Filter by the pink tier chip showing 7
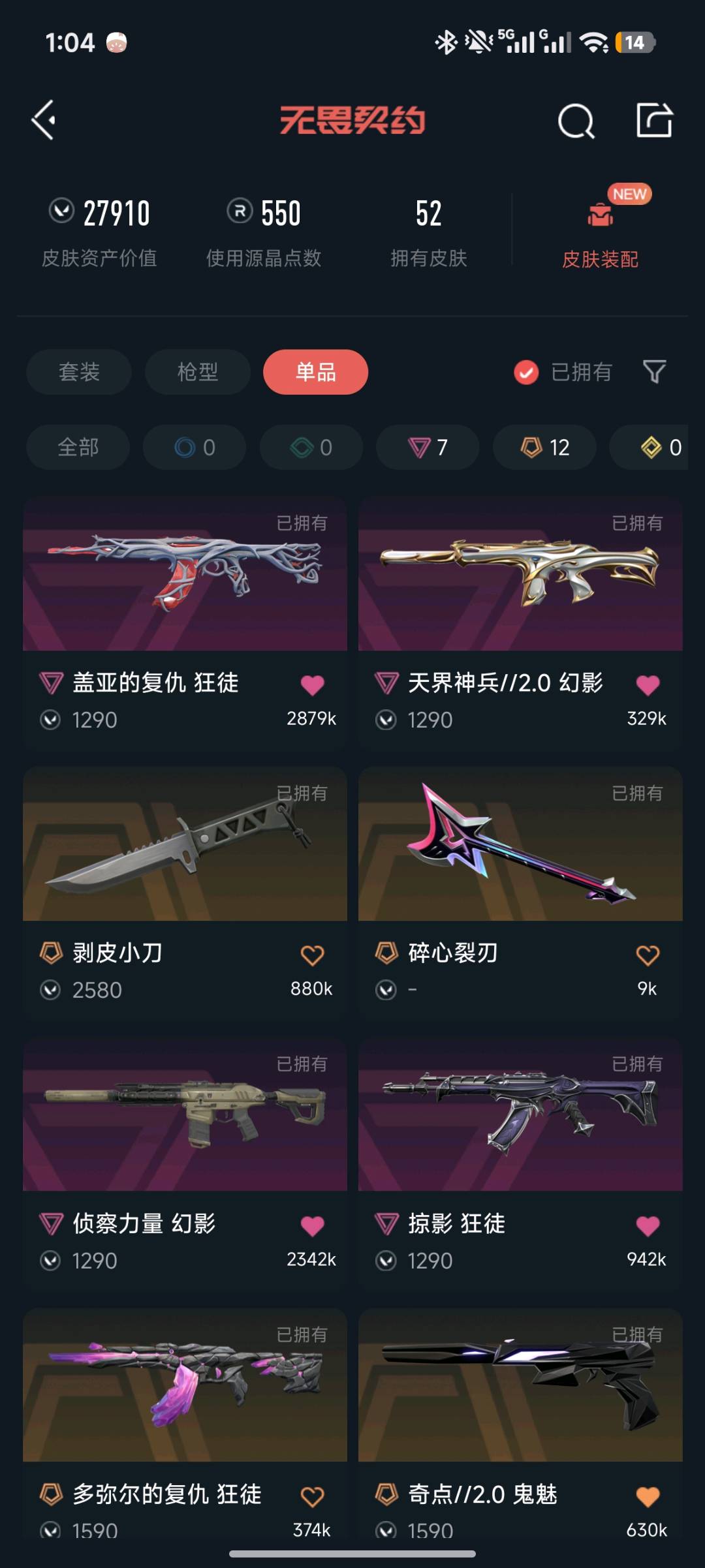The image size is (705, 1568). 428,447
